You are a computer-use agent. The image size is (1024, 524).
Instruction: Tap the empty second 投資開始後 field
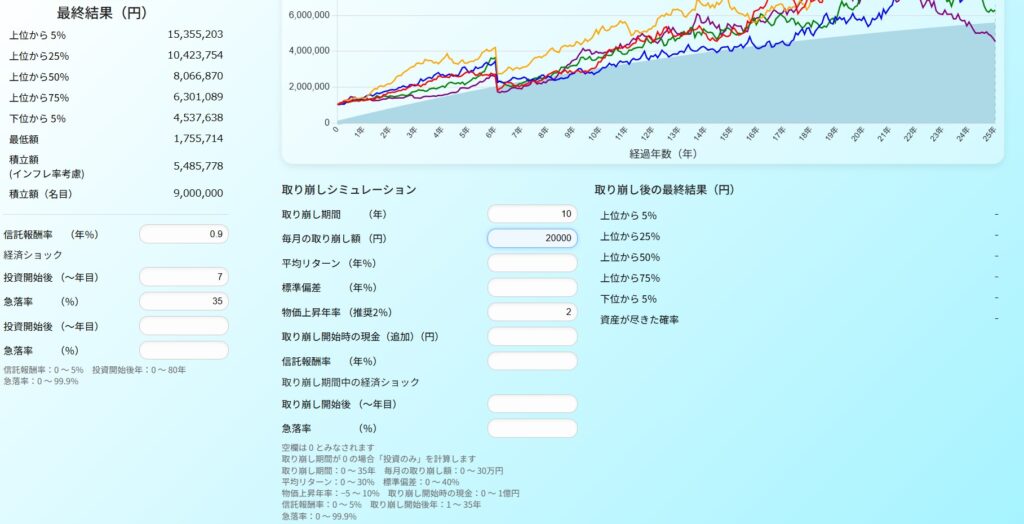(184, 326)
